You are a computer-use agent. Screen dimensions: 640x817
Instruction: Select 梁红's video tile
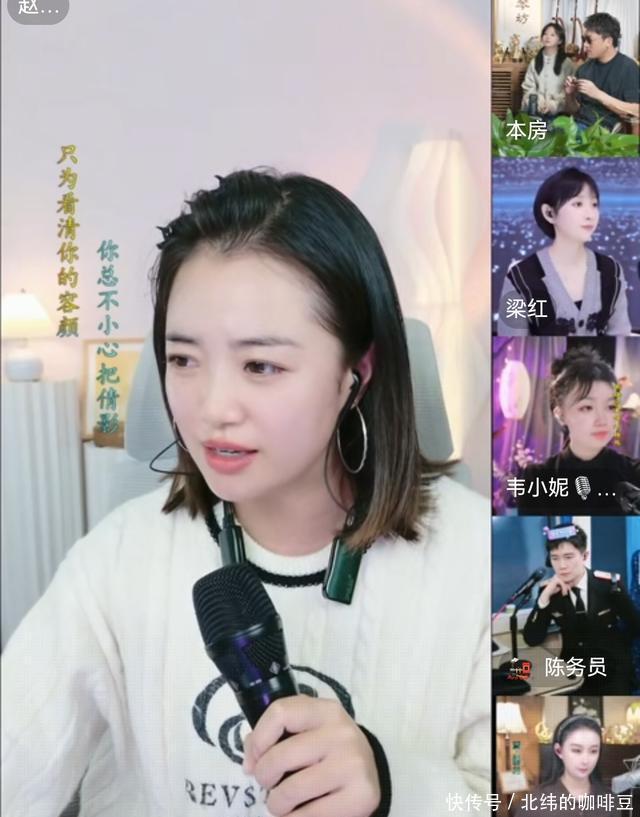click(565, 245)
